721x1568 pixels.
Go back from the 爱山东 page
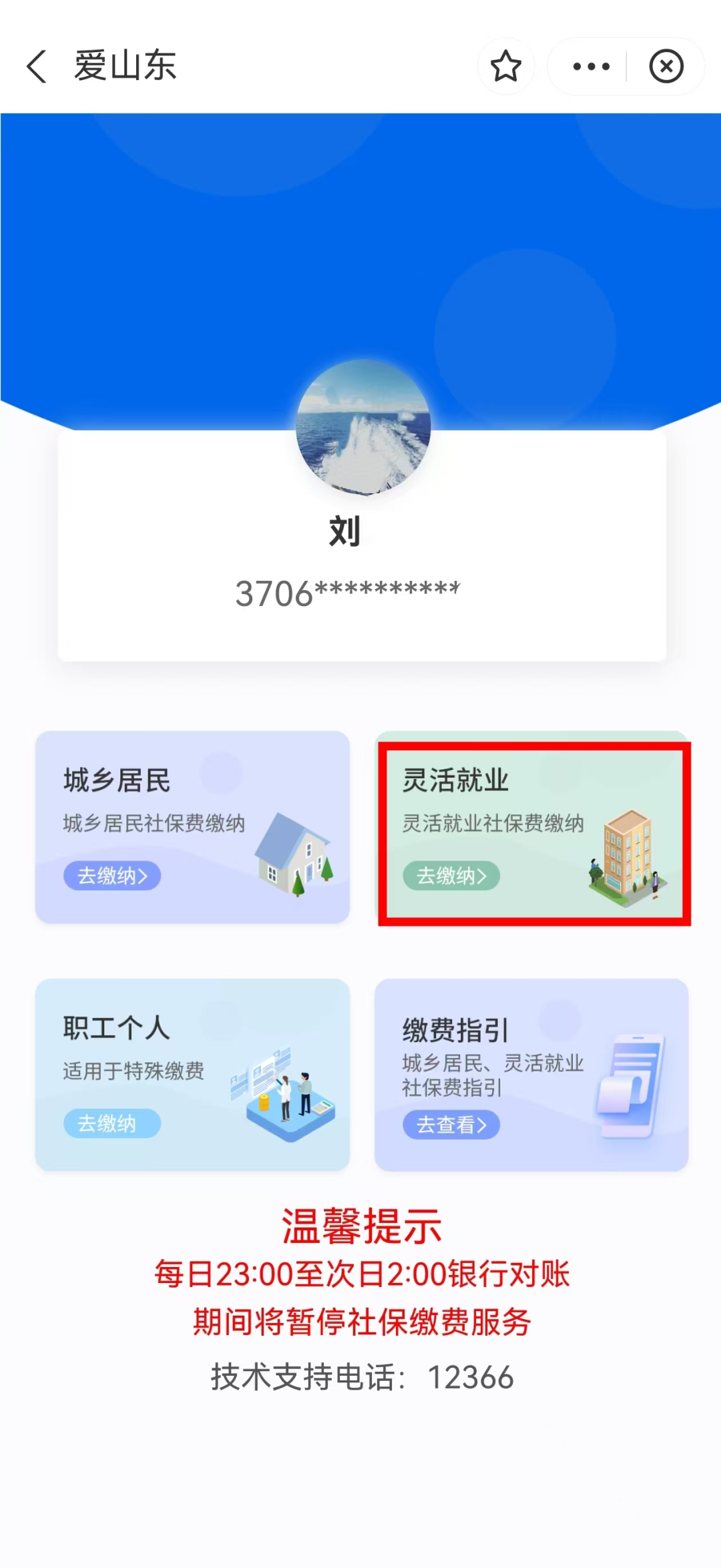point(37,66)
